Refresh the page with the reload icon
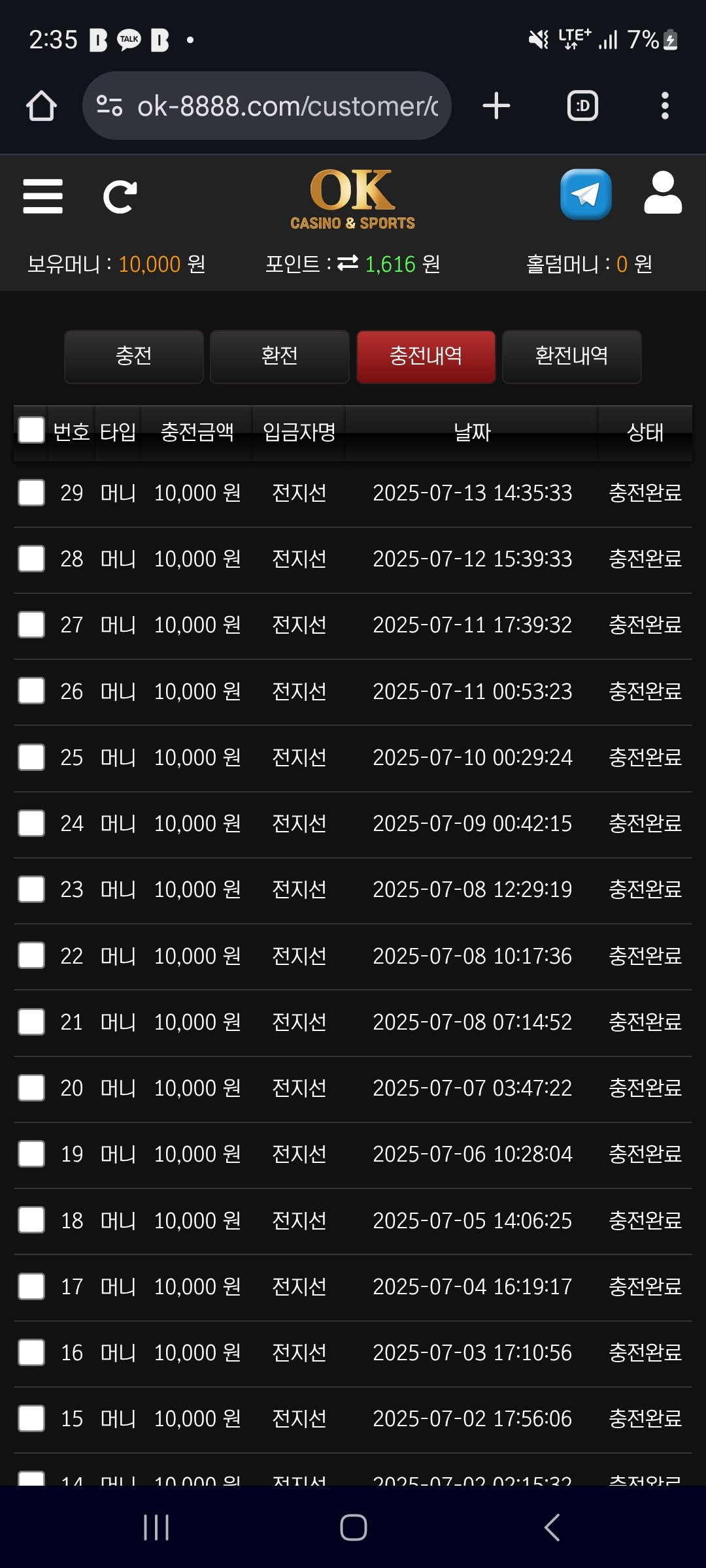Viewport: 706px width, 1568px height. tap(120, 196)
